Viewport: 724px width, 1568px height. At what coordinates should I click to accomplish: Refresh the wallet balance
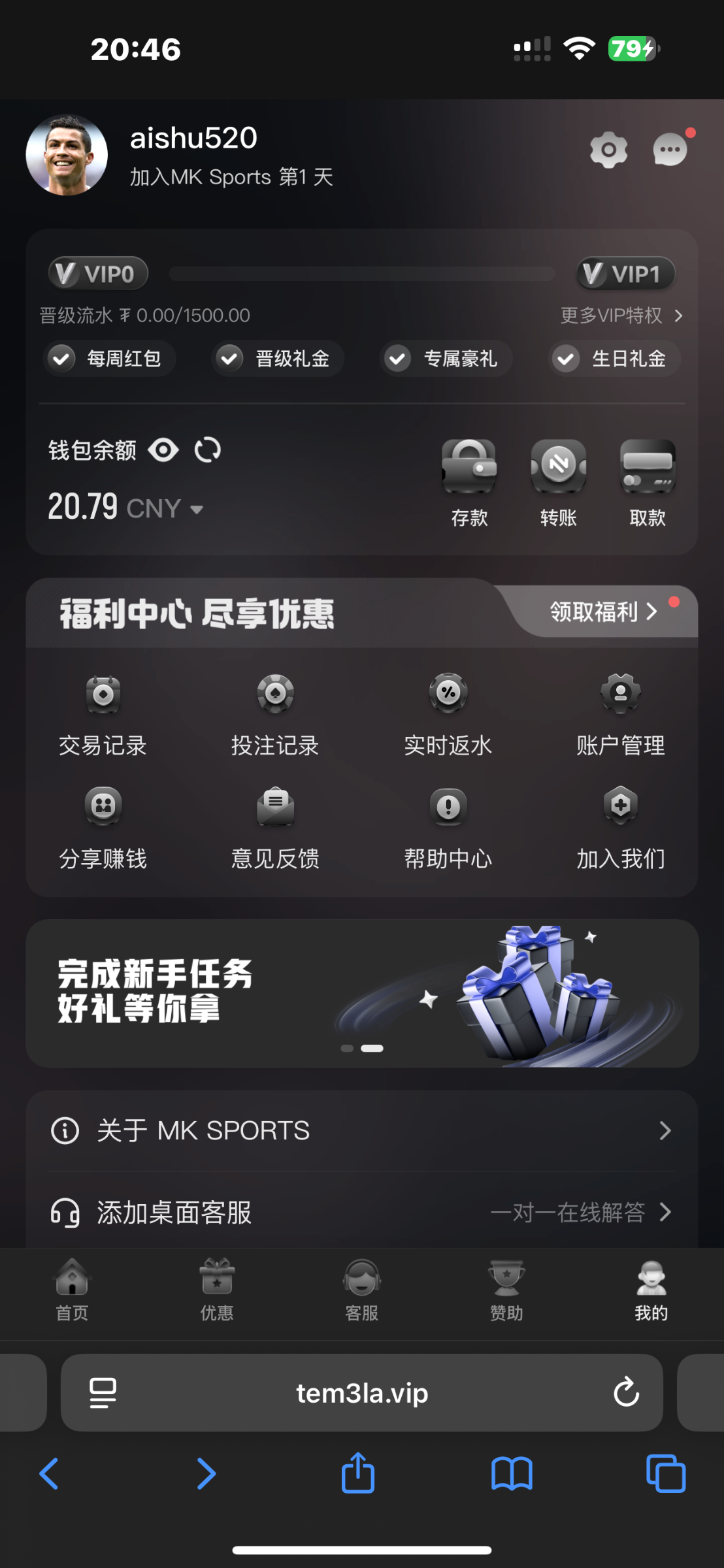coord(208,450)
